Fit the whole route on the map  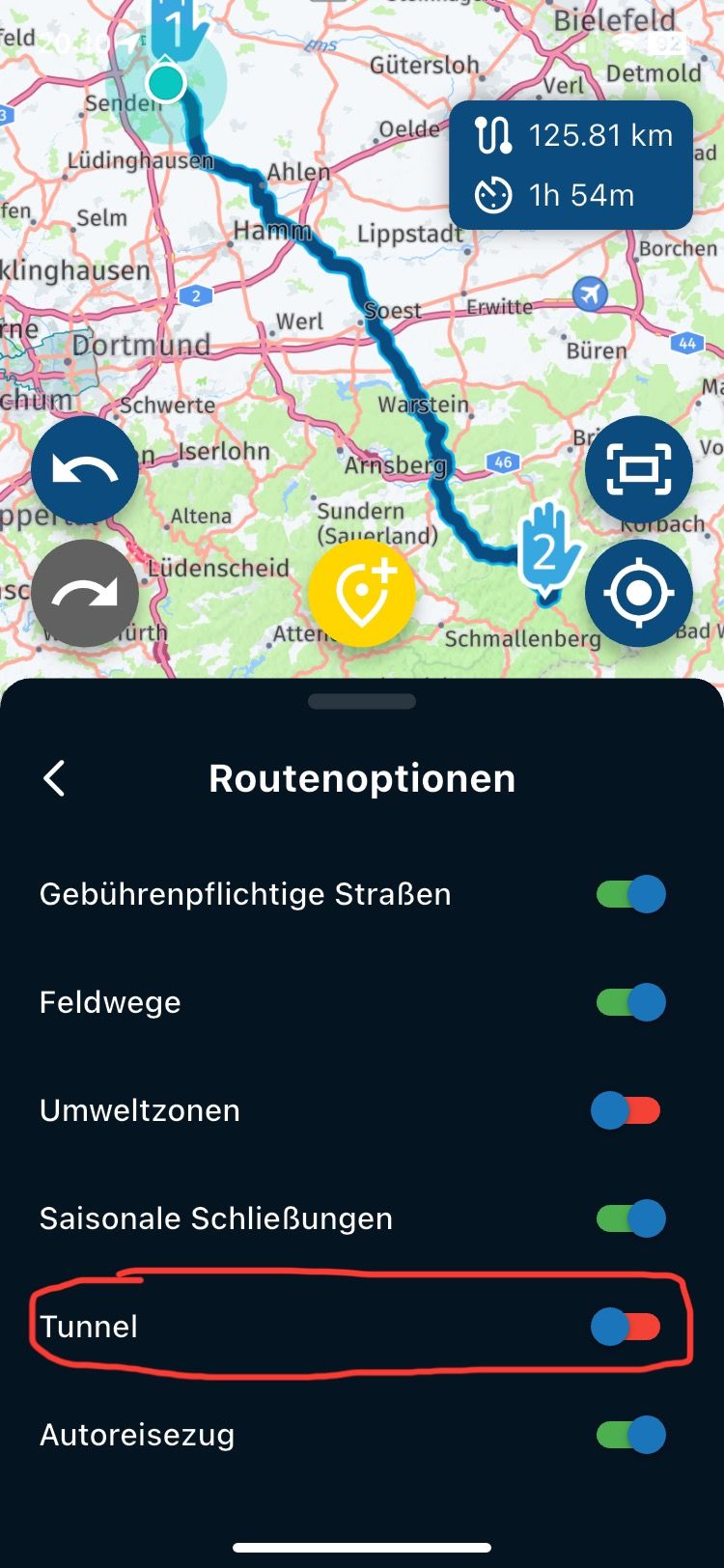(x=638, y=469)
